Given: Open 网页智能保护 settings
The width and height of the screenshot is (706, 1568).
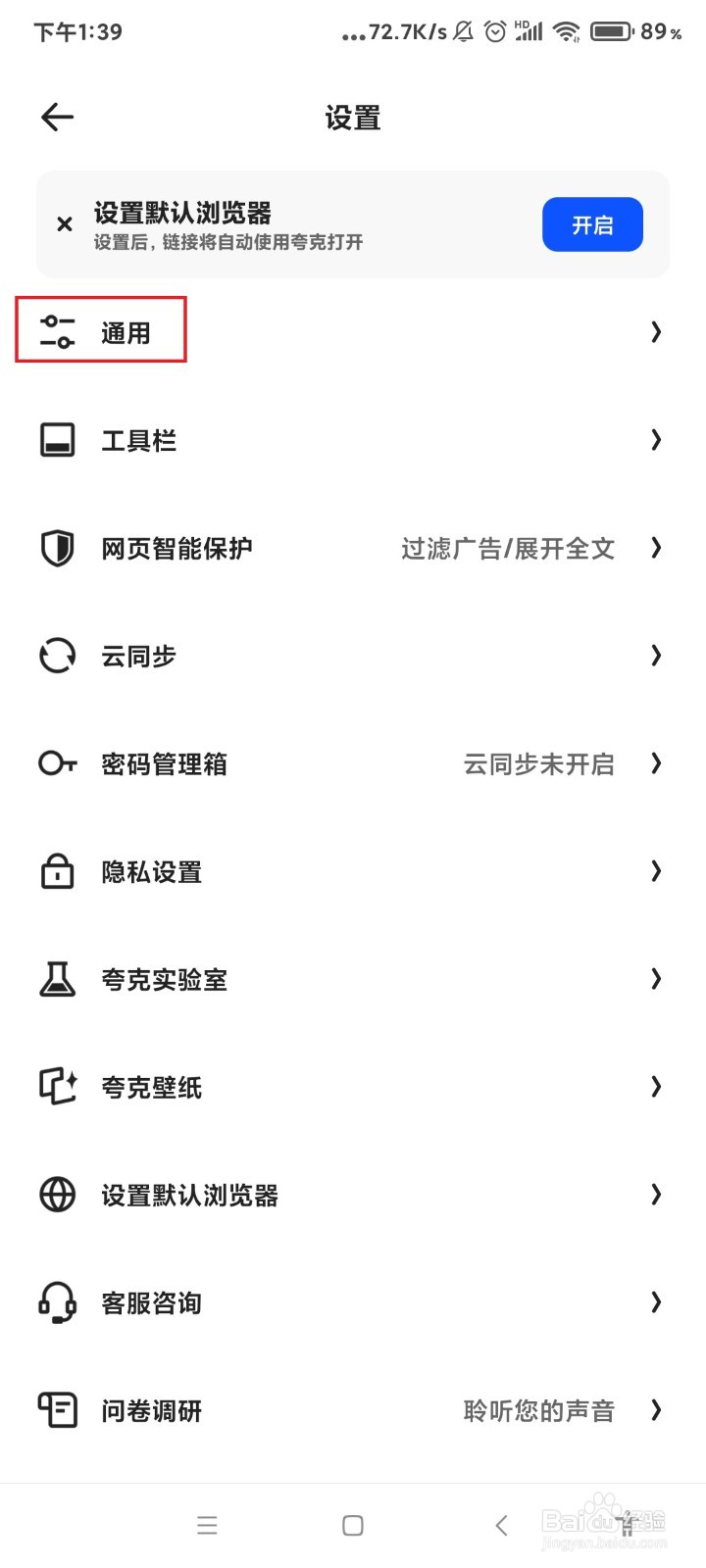Looking at the screenshot, I should tap(353, 548).
